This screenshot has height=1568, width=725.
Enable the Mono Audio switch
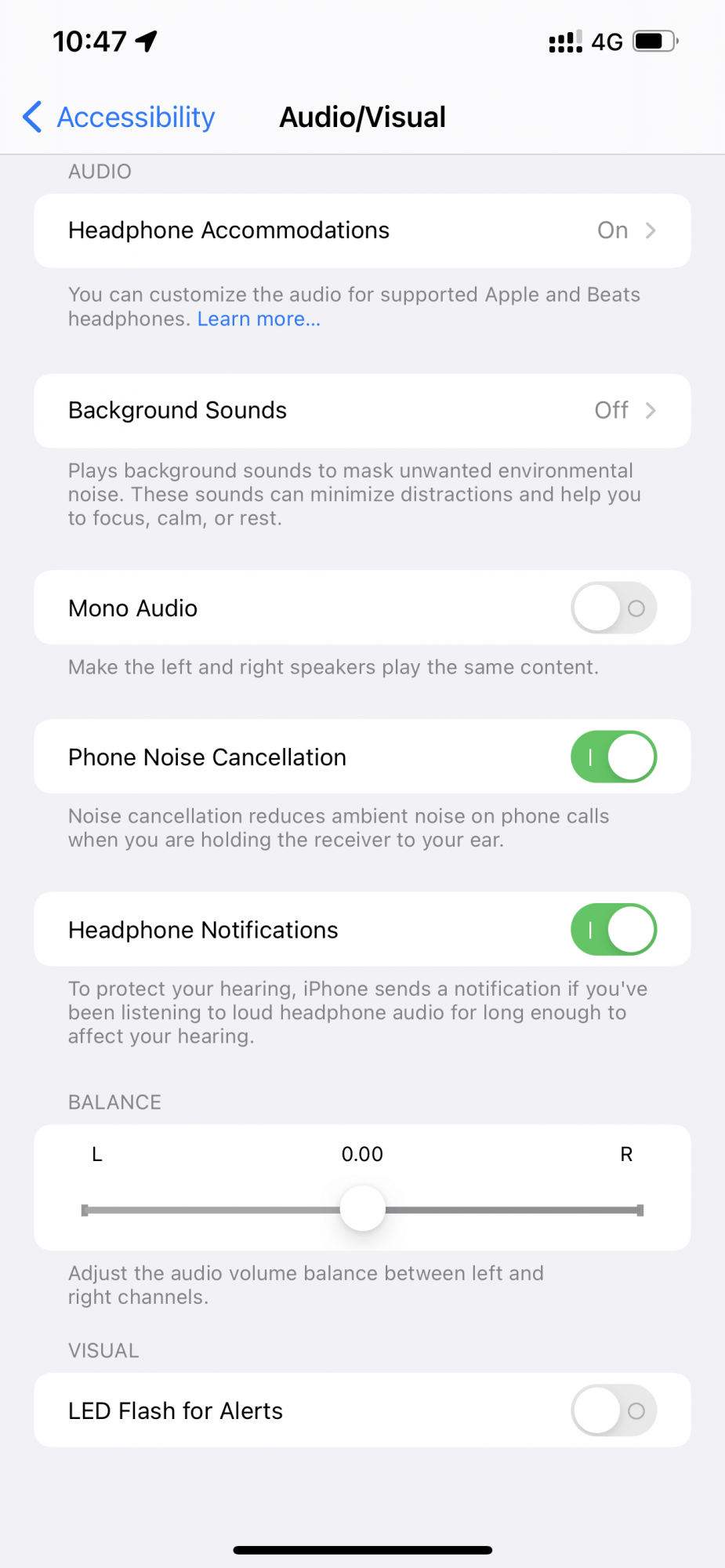tap(613, 608)
